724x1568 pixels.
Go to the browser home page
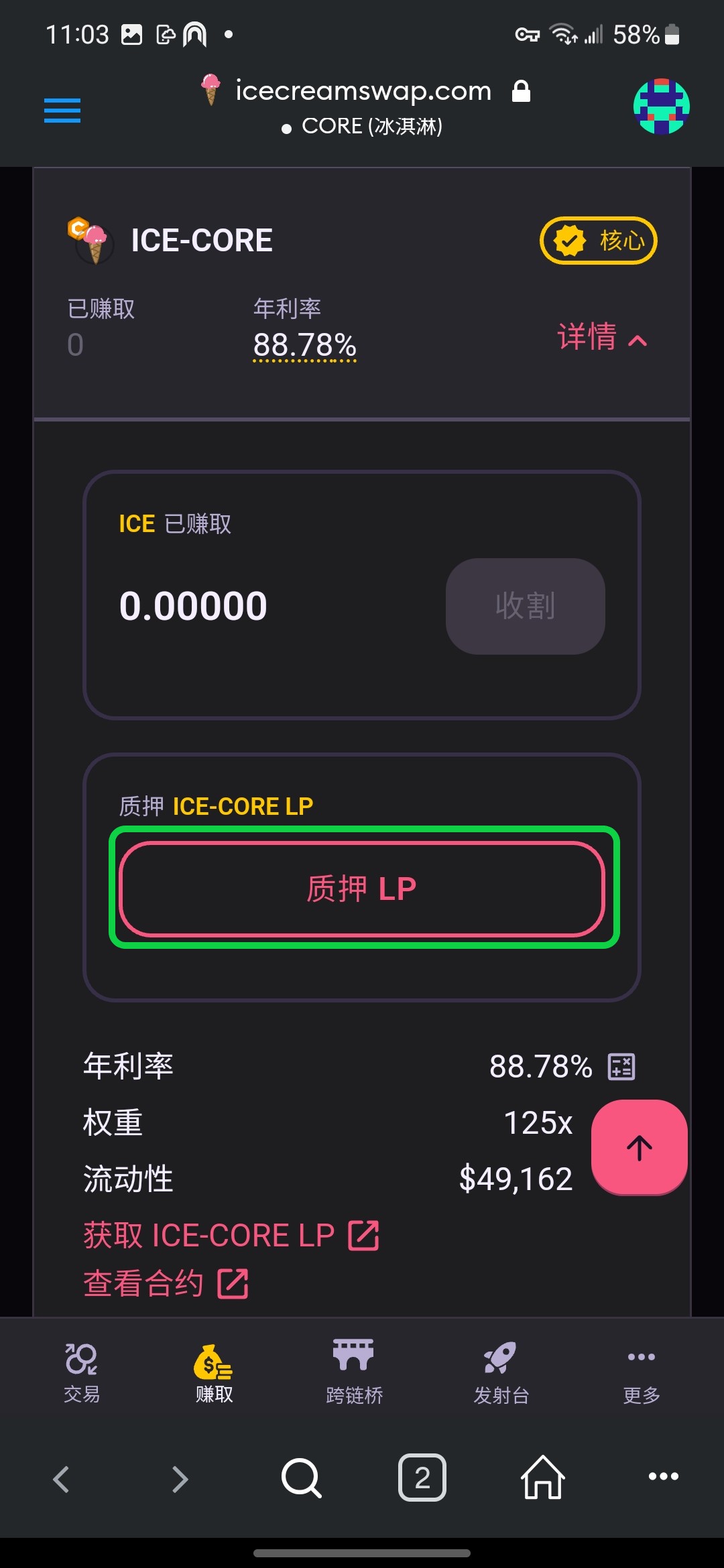click(x=543, y=1478)
